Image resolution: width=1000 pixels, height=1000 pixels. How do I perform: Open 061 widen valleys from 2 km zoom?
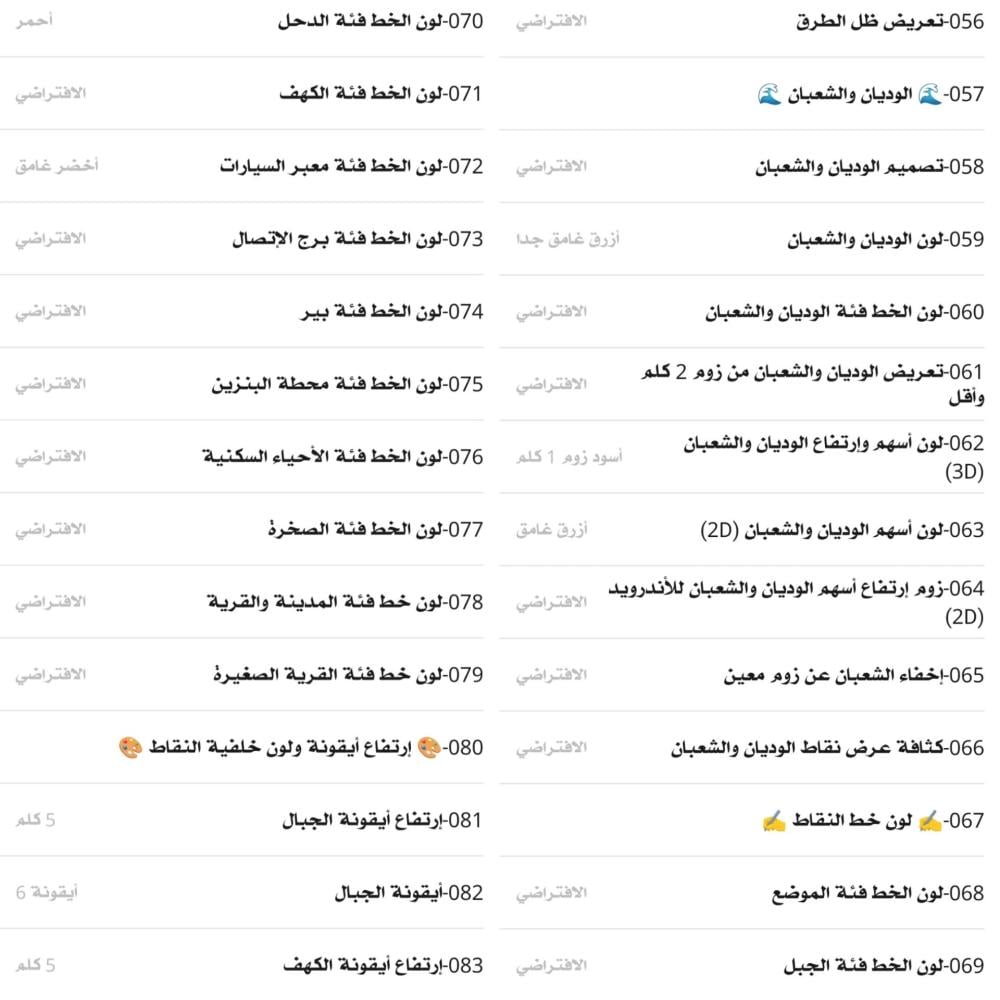click(750, 384)
